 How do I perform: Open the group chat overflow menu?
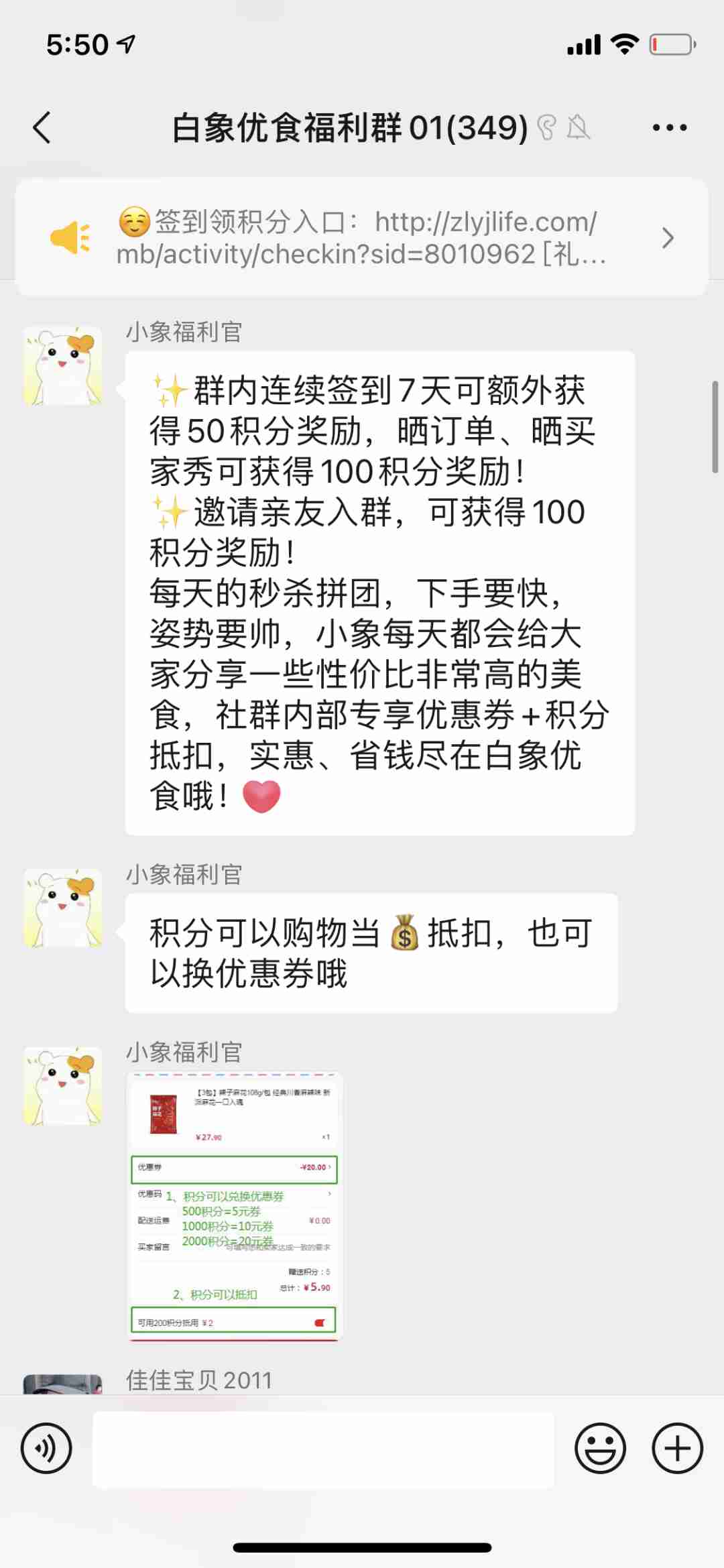point(669,127)
